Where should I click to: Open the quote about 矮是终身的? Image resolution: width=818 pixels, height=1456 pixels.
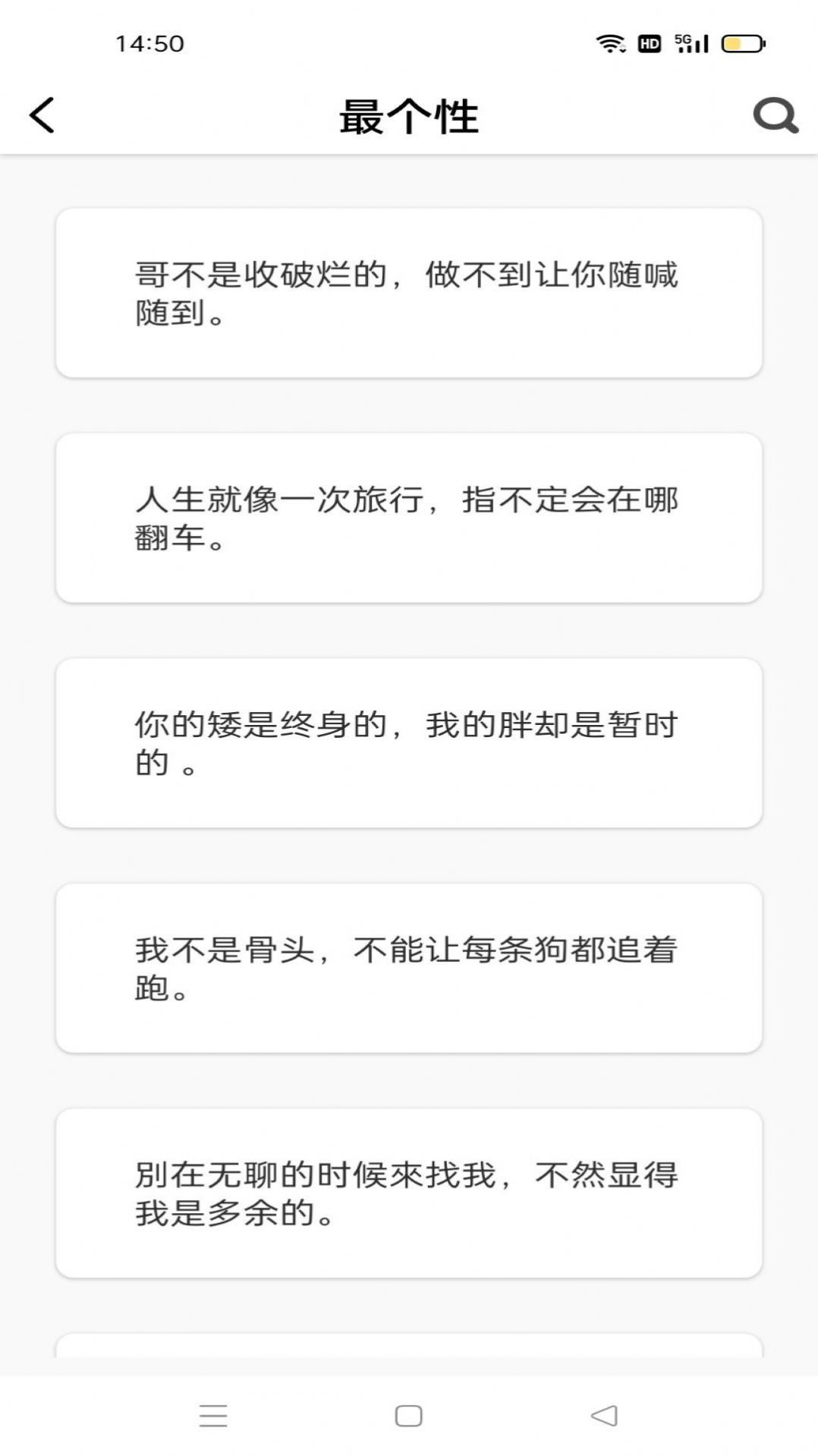409,742
